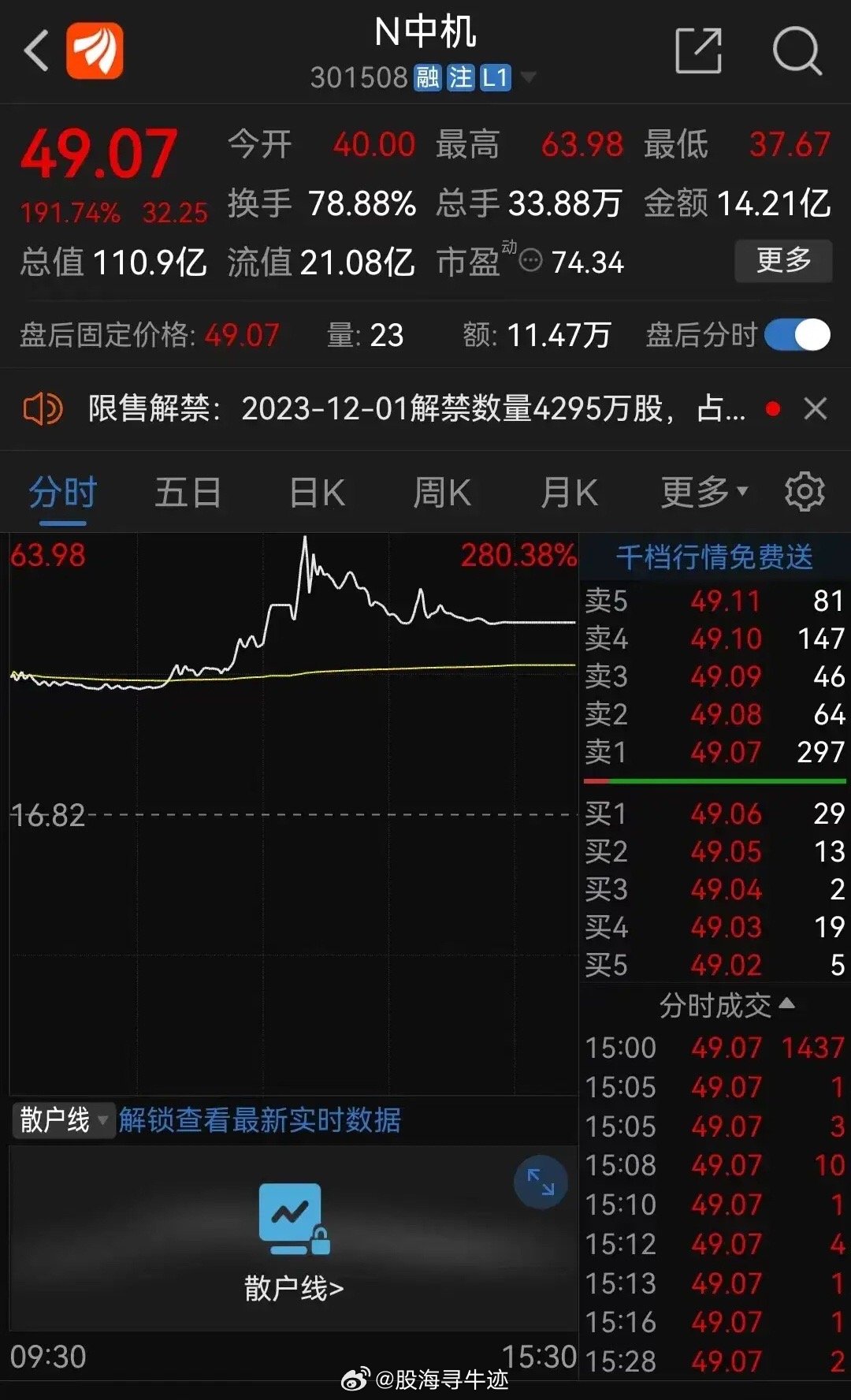Screen dimensions: 851x1400
Task: Select the 分时 chart tab
Action: click(x=63, y=494)
